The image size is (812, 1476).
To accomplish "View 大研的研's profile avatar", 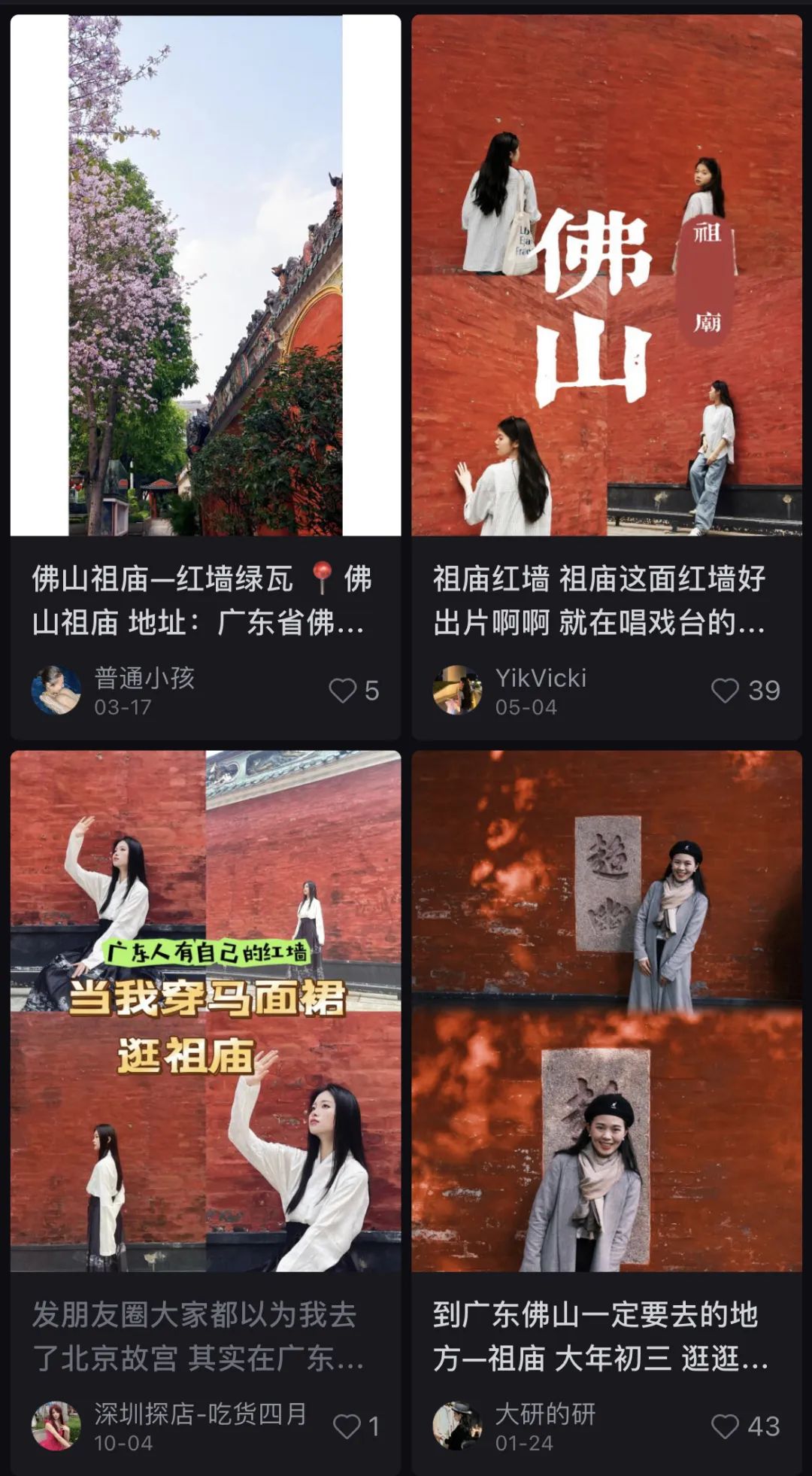I will [457, 1426].
